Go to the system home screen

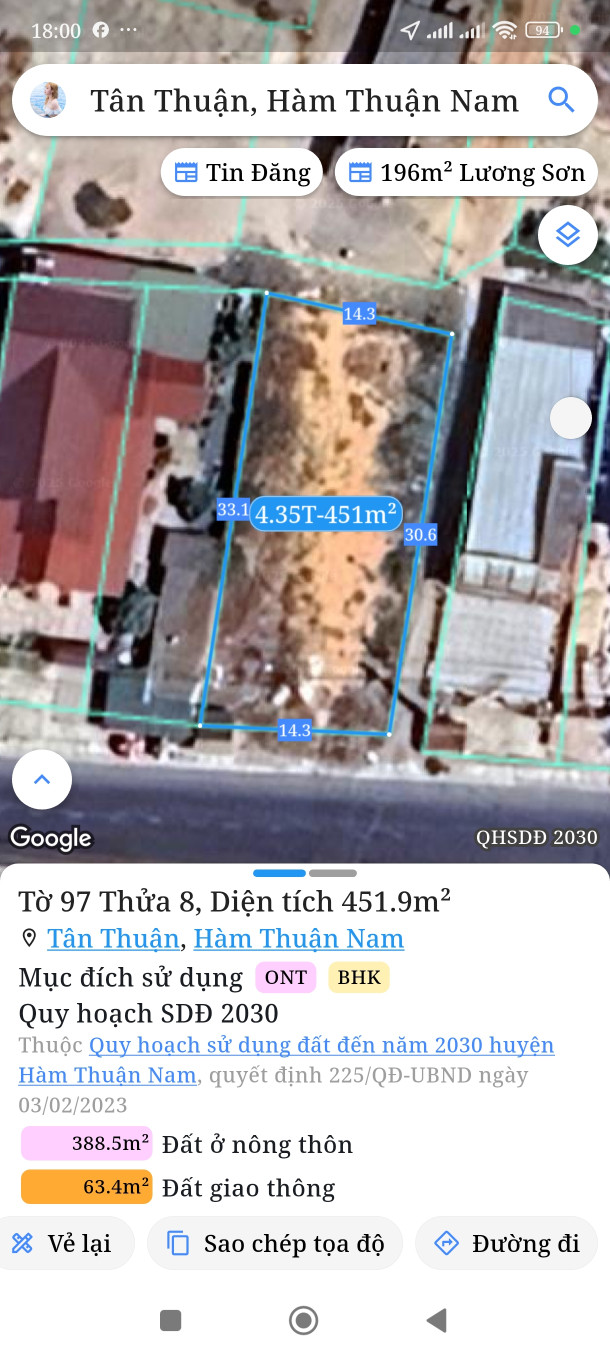click(x=303, y=1321)
